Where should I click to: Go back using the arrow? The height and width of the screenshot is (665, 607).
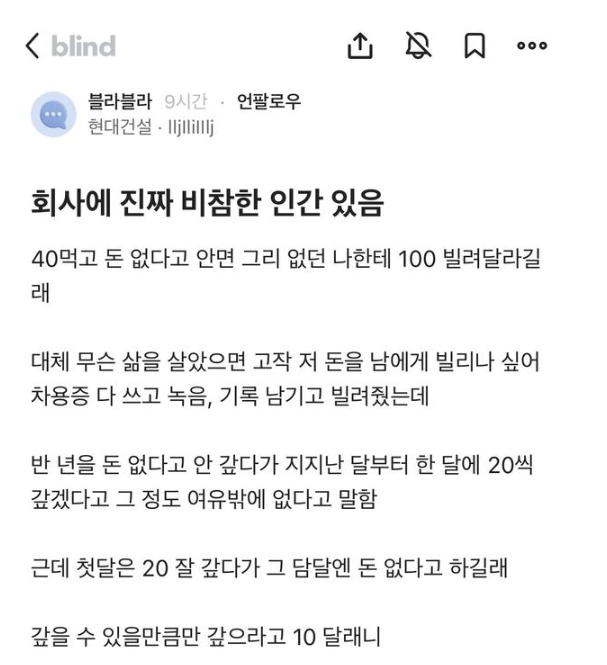[32, 46]
